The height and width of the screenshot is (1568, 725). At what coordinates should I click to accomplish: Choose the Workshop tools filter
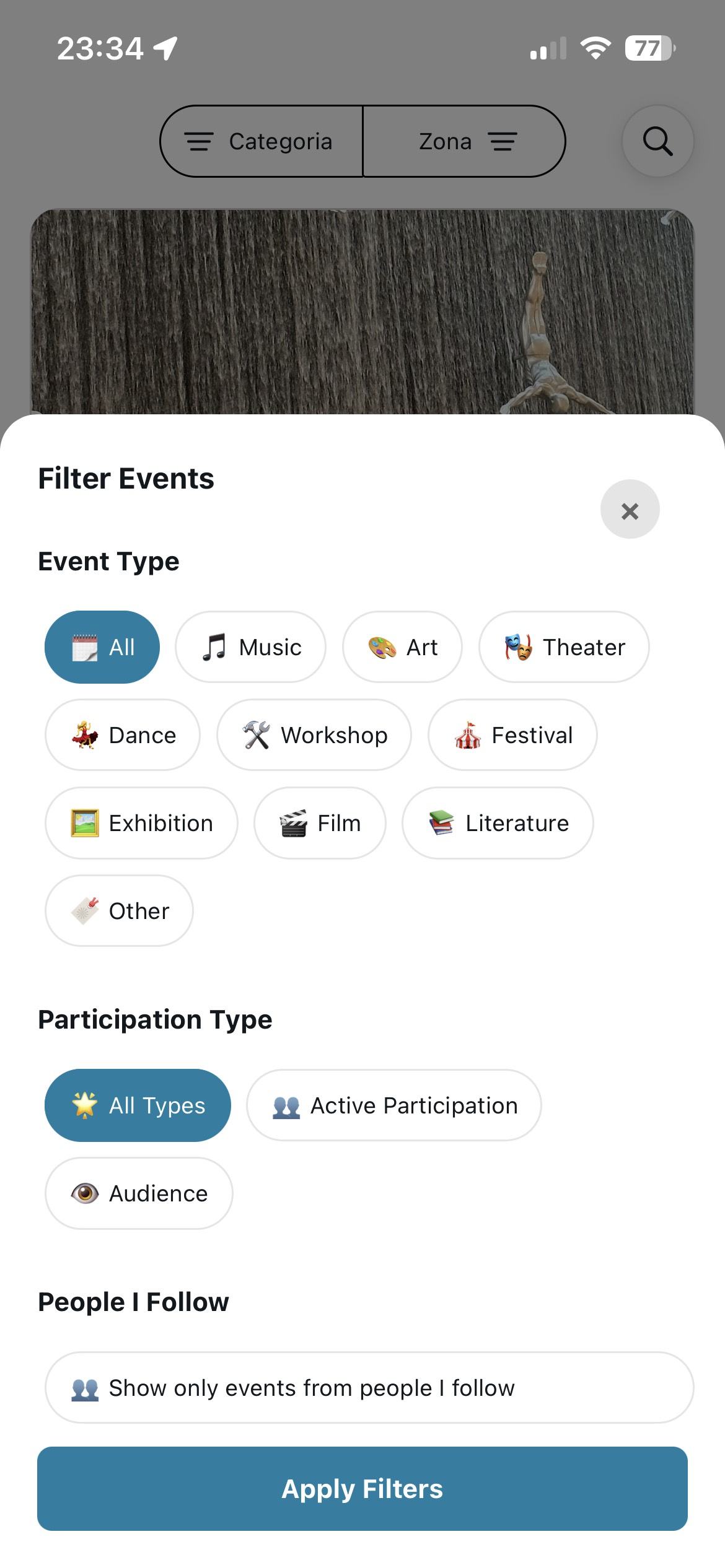(313, 735)
